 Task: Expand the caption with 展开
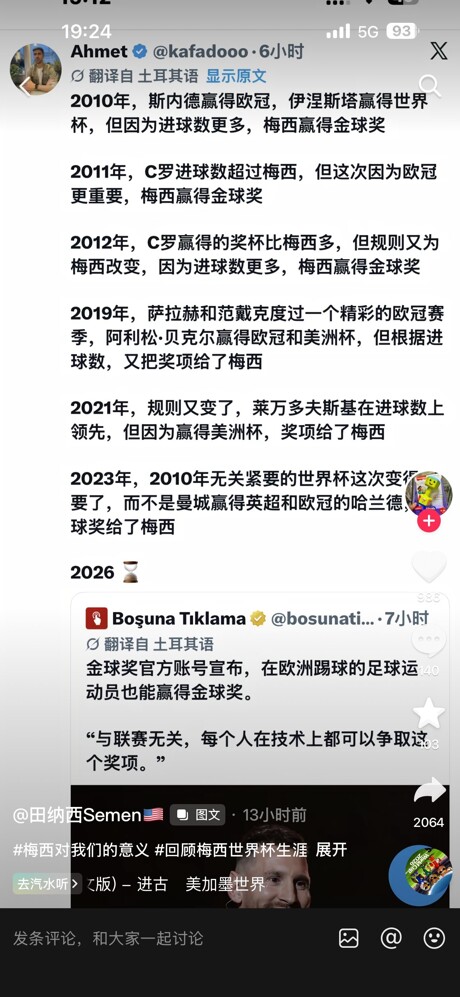(x=331, y=850)
